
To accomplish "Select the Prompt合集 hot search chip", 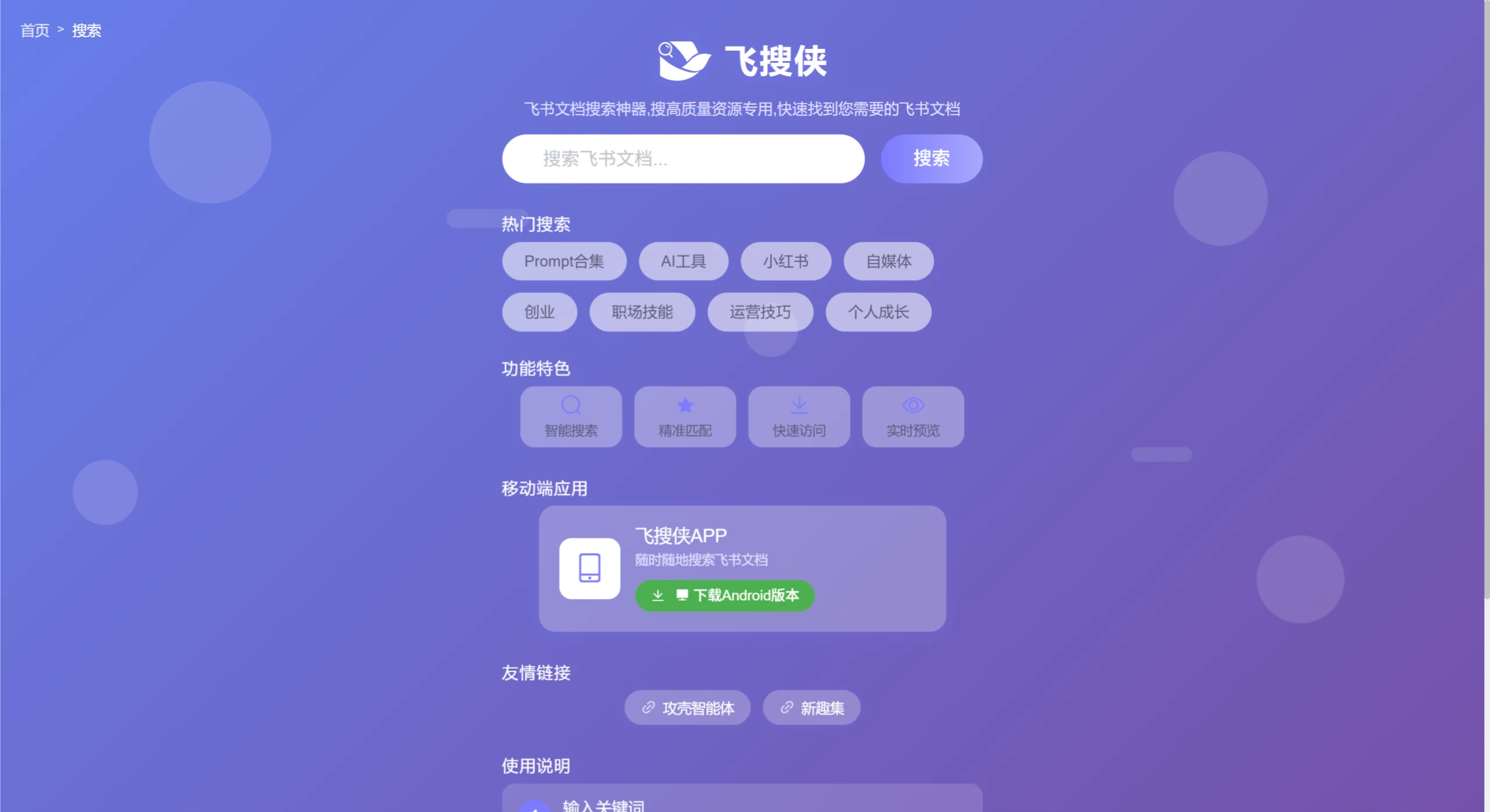I will tap(563, 261).
